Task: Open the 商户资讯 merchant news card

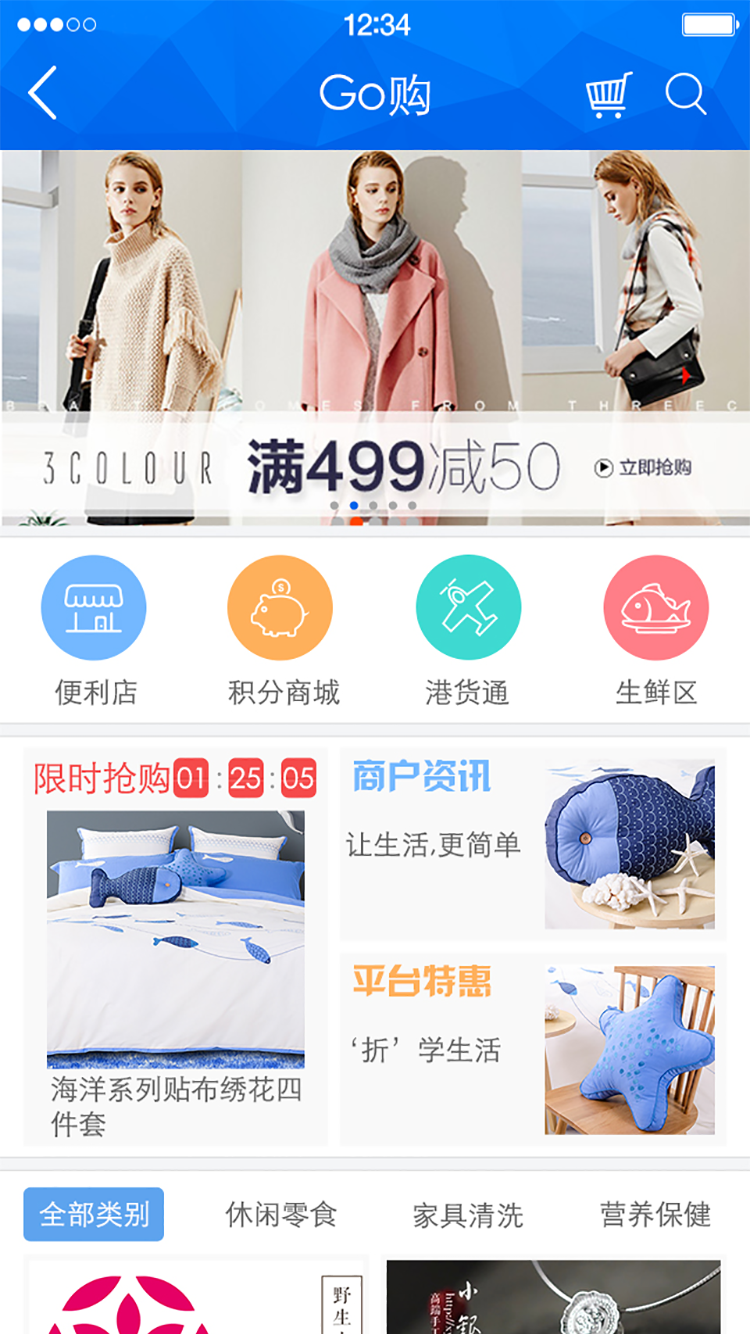Action: 532,843
